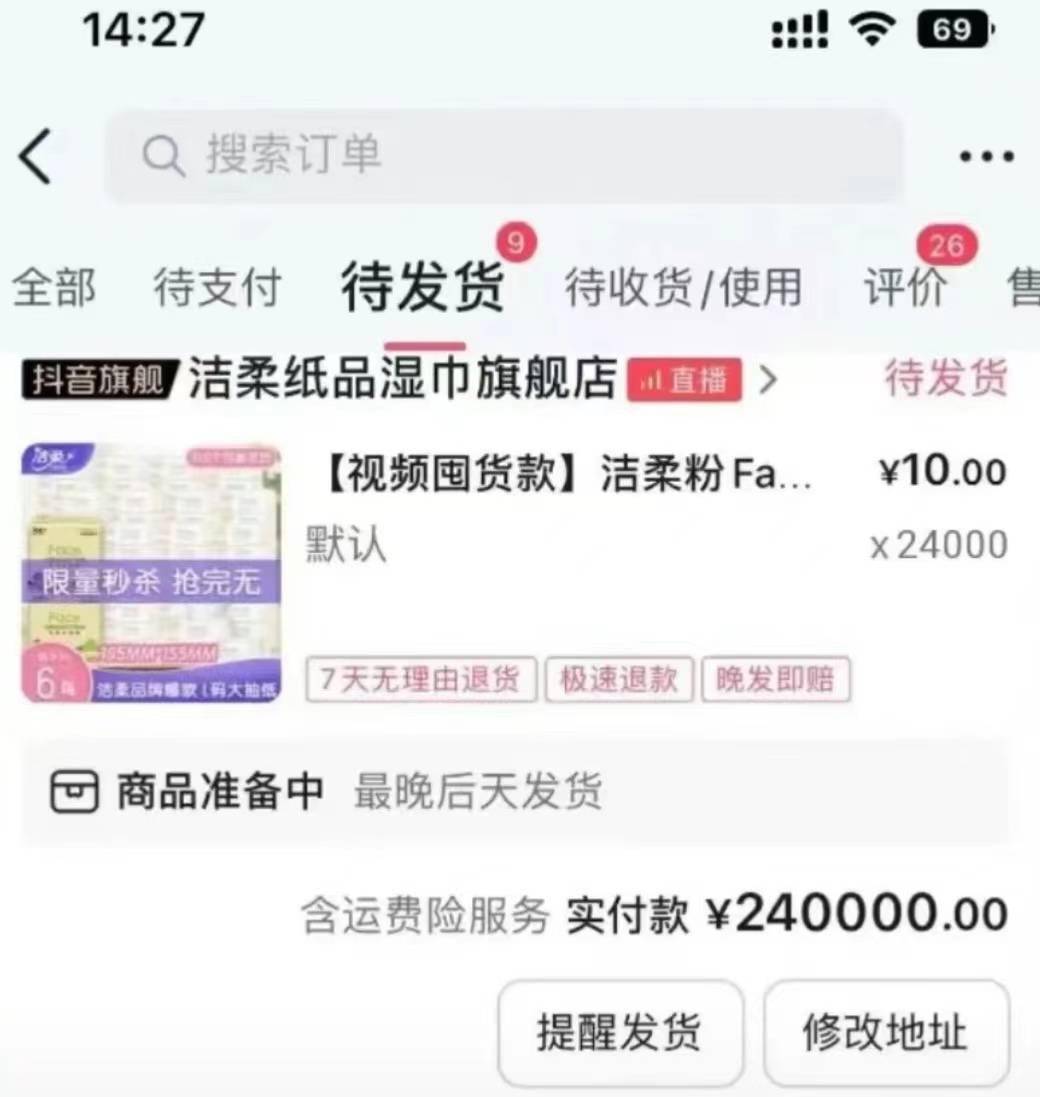Screen dimensions: 1040x1097
Task: Open the 洁柔粉 product thumbnail
Action: coord(151,573)
